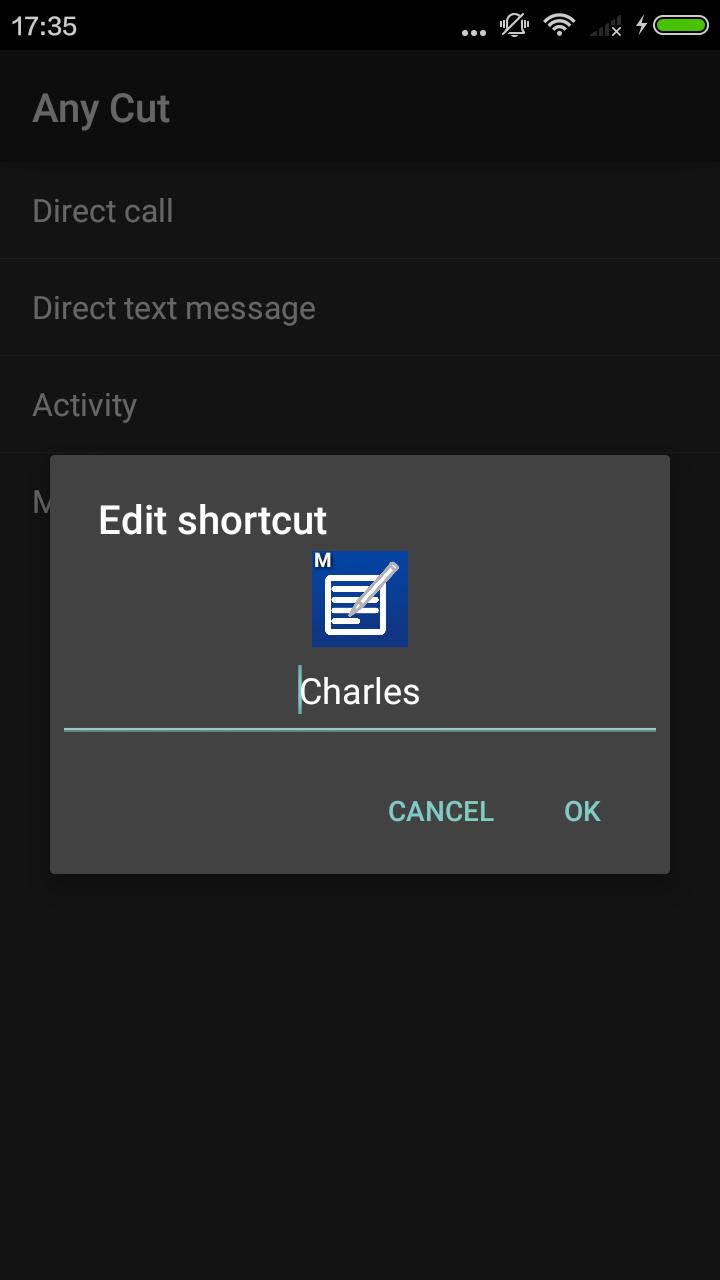This screenshot has width=720, height=1280.
Task: Tap the cellular signal icon
Action: point(604,26)
